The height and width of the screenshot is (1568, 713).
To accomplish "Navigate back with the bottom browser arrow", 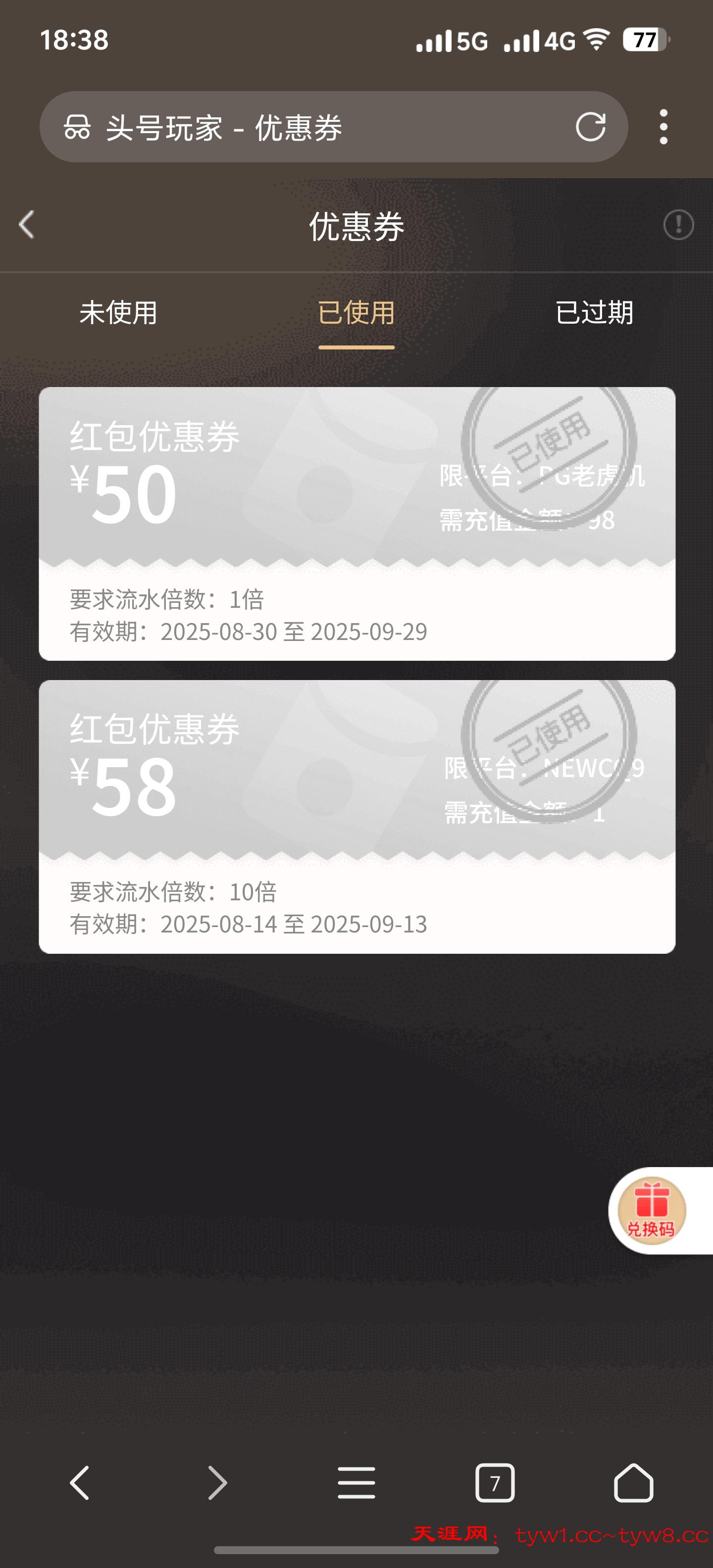I will point(80,1483).
